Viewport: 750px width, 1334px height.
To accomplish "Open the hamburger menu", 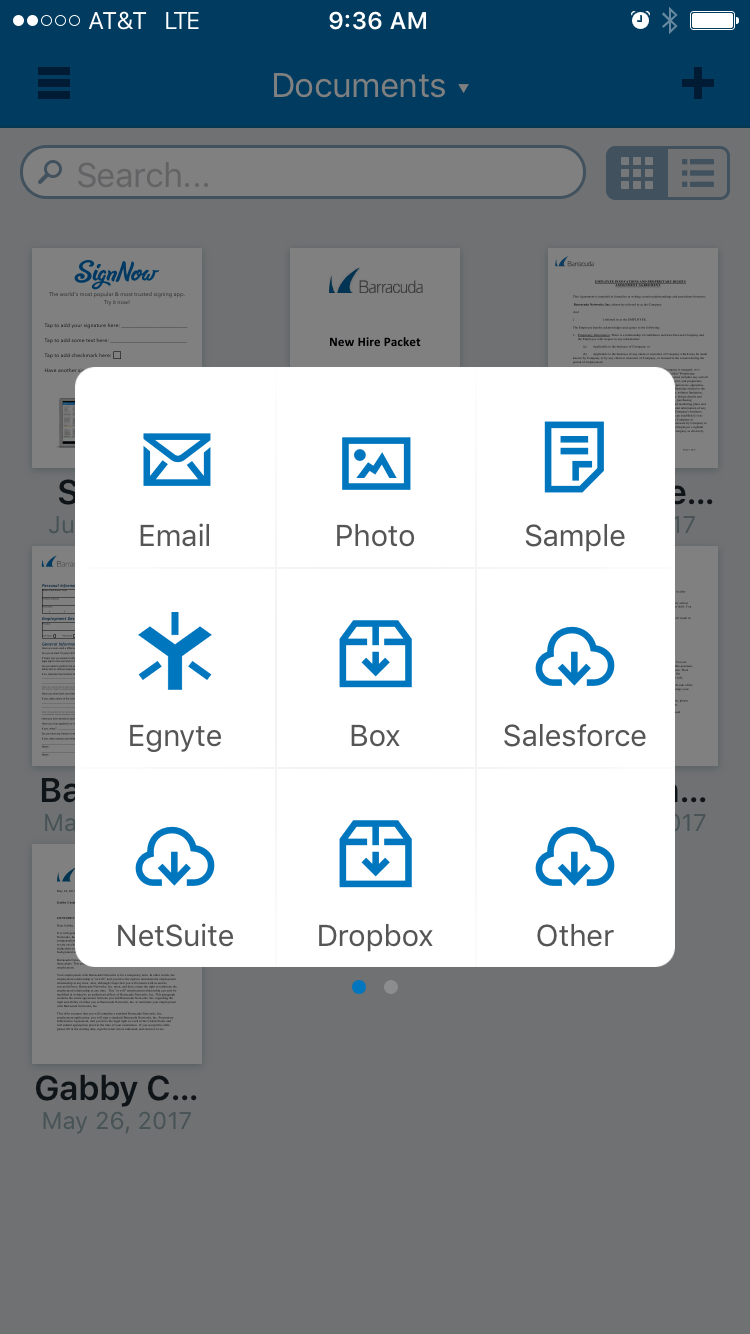I will [x=54, y=84].
